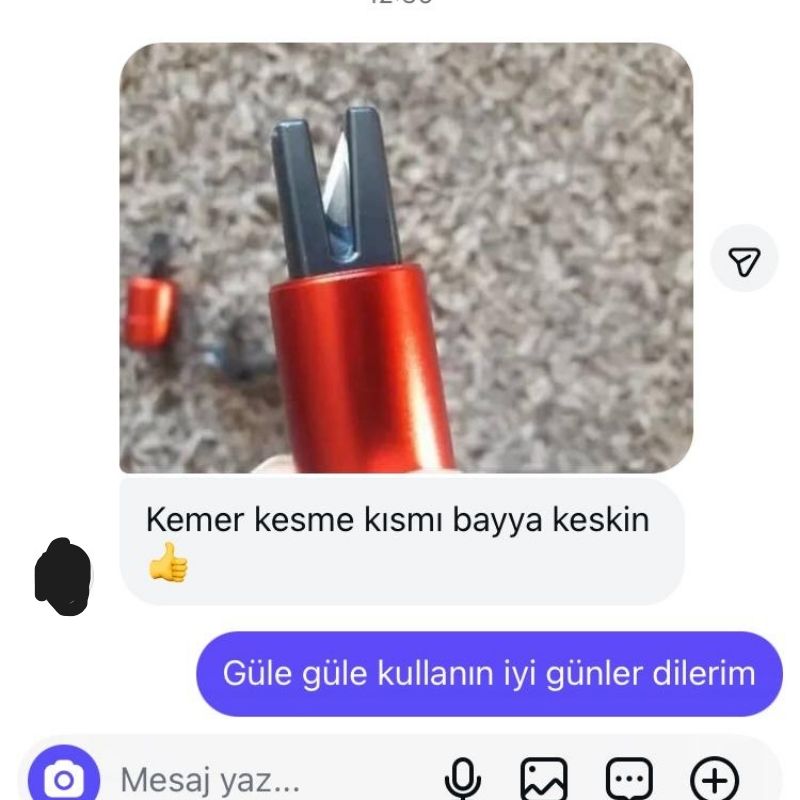Record a voice message with microphone
This screenshot has width=800, height=800.
point(463,779)
